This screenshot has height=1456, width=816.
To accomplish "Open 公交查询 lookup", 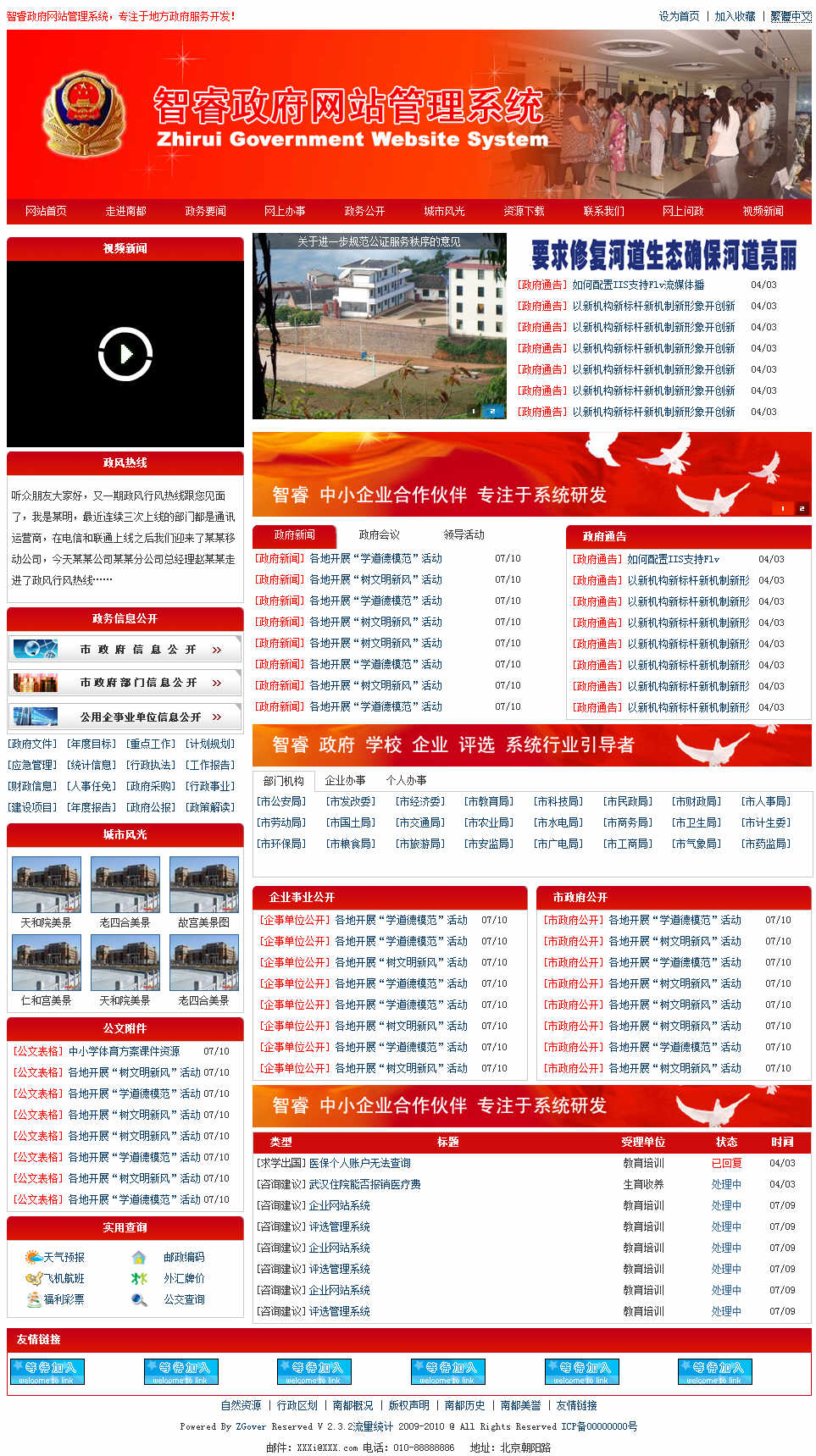I will pyautogui.click(x=183, y=1299).
